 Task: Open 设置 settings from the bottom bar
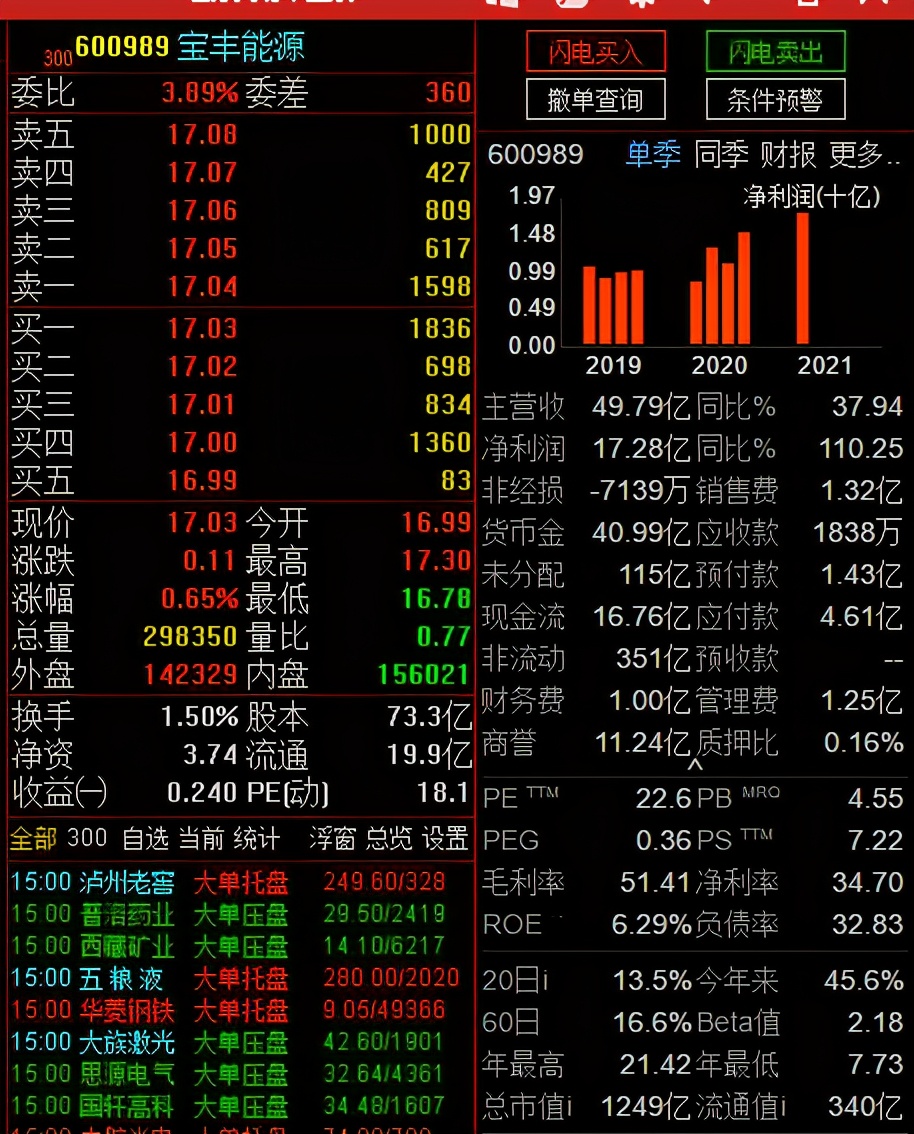point(447,839)
